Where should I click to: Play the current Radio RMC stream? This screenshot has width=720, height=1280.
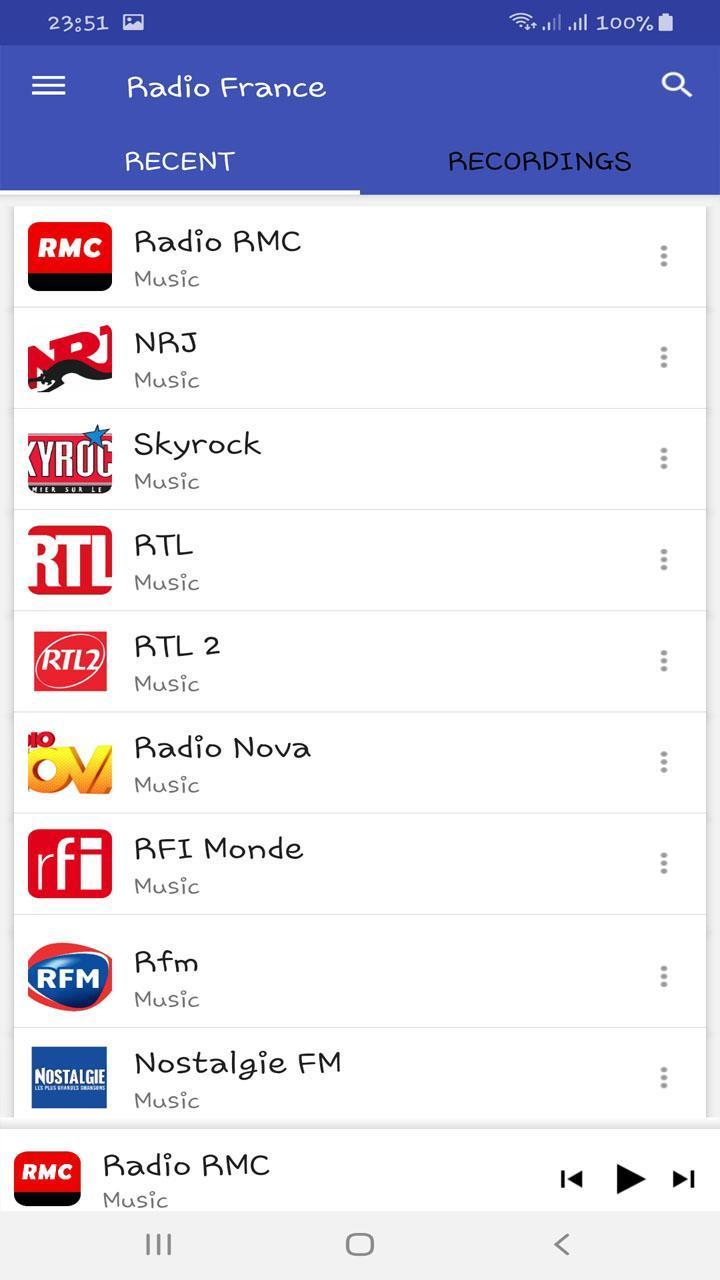(x=630, y=1179)
